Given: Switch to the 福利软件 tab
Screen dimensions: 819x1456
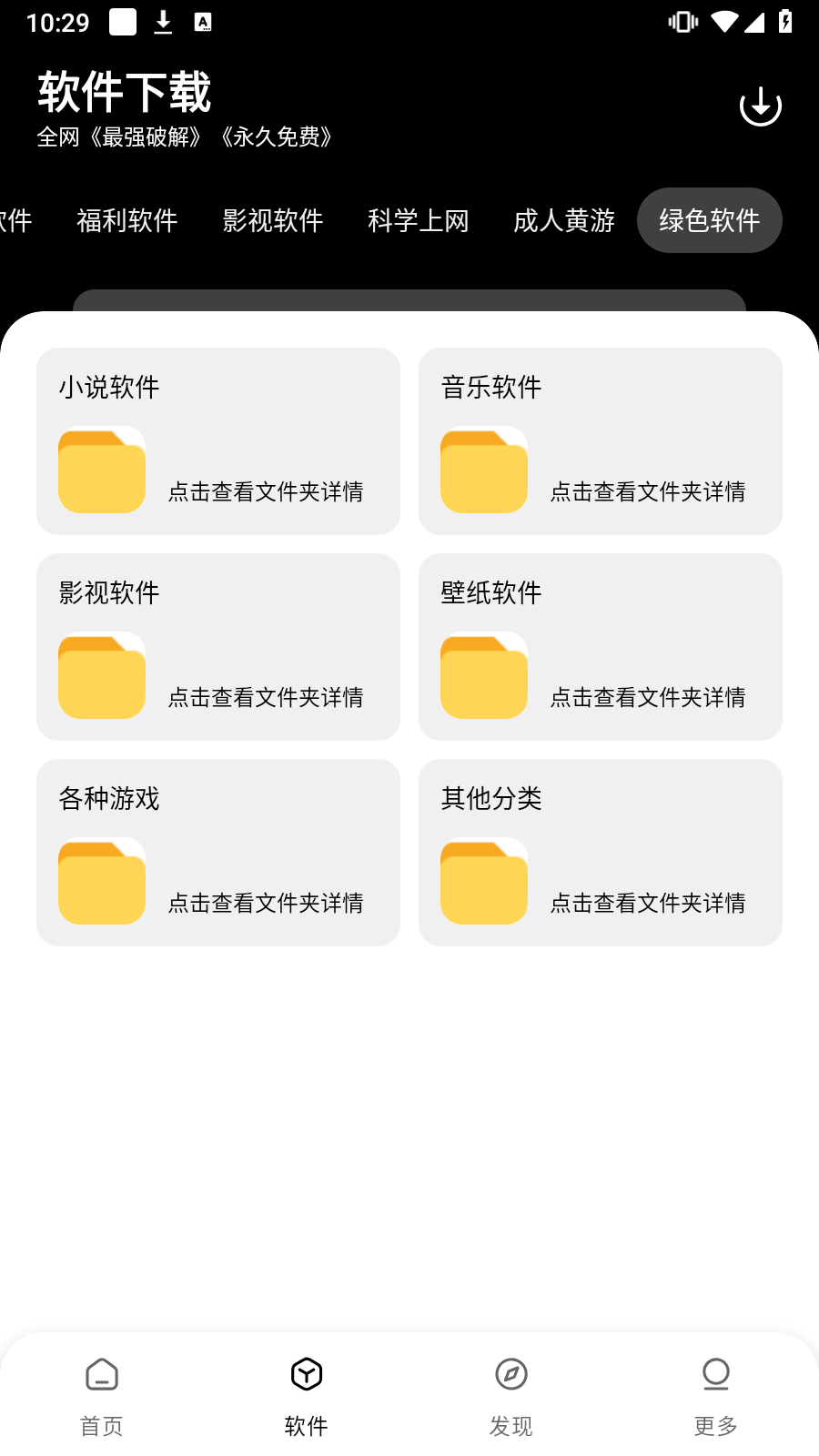Looking at the screenshot, I should click(x=127, y=220).
